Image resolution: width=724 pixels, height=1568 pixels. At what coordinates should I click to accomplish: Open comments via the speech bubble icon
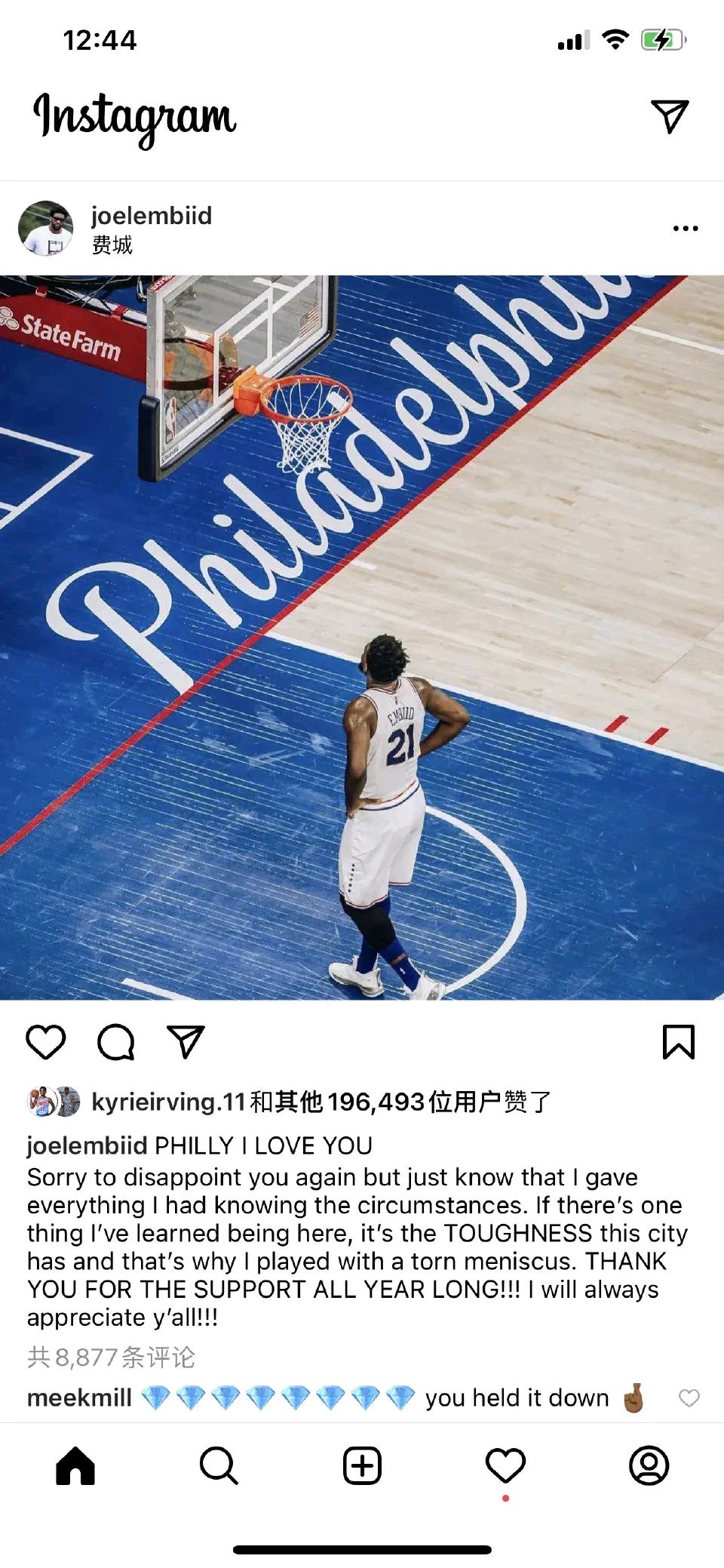point(116,1042)
